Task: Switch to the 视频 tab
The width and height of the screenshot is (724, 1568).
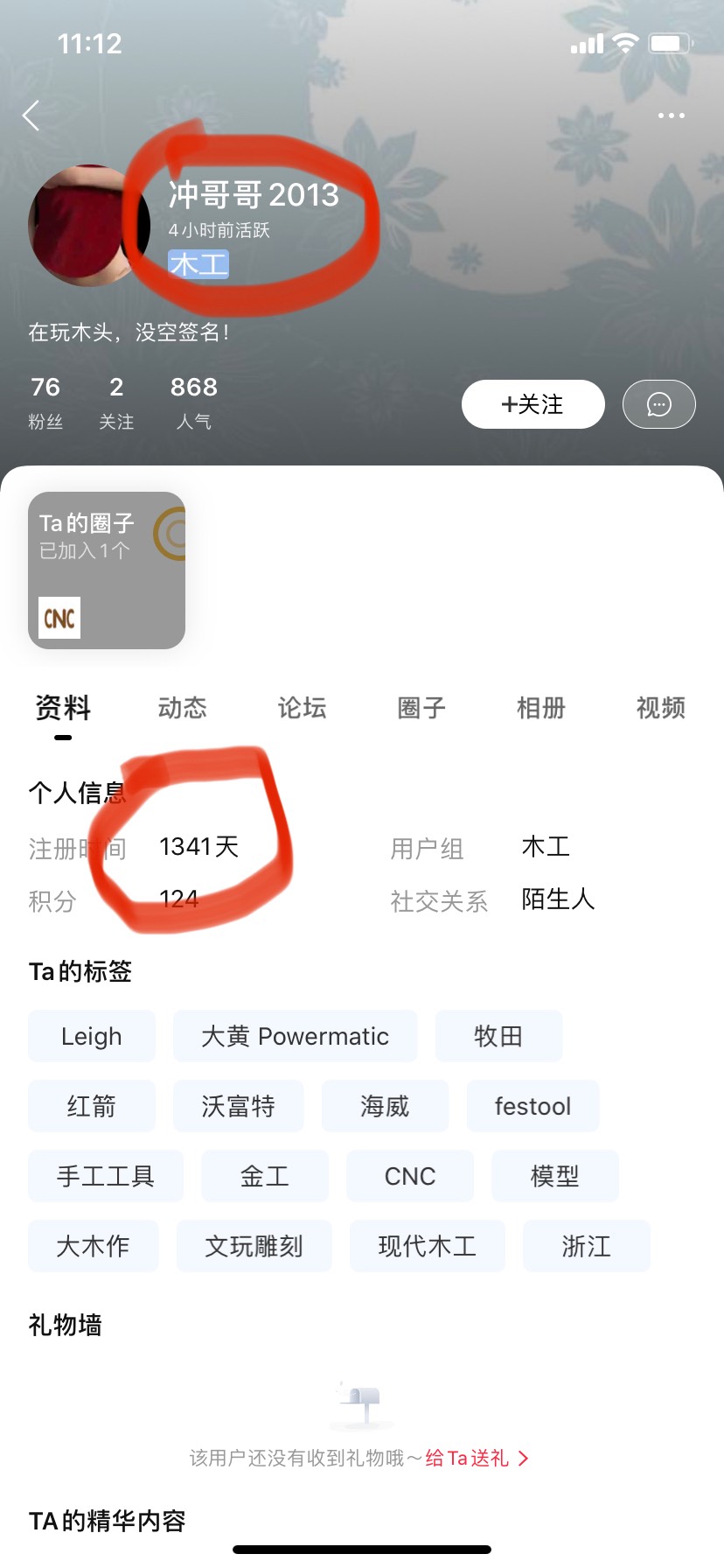Action: click(660, 707)
